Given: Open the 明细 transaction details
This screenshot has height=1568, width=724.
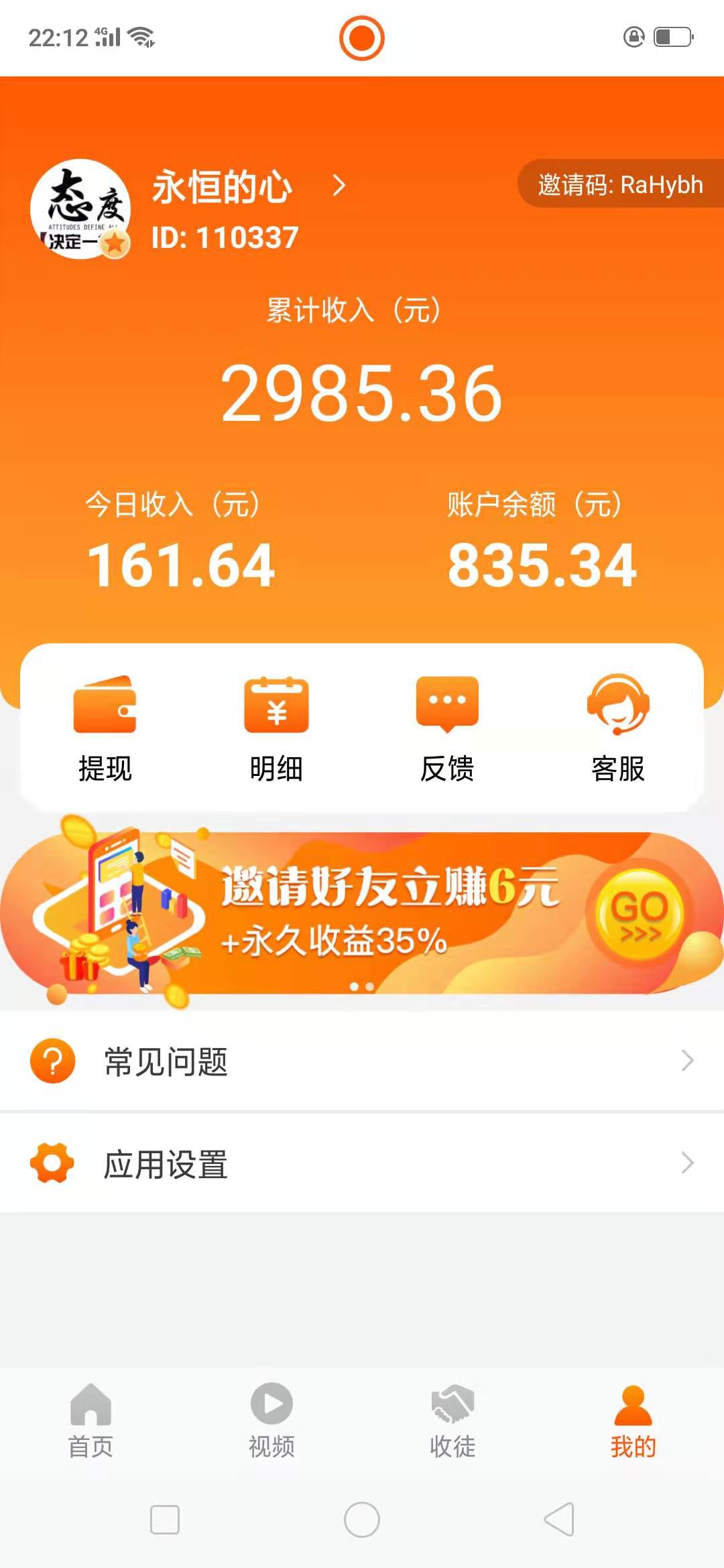Looking at the screenshot, I should click(276, 729).
